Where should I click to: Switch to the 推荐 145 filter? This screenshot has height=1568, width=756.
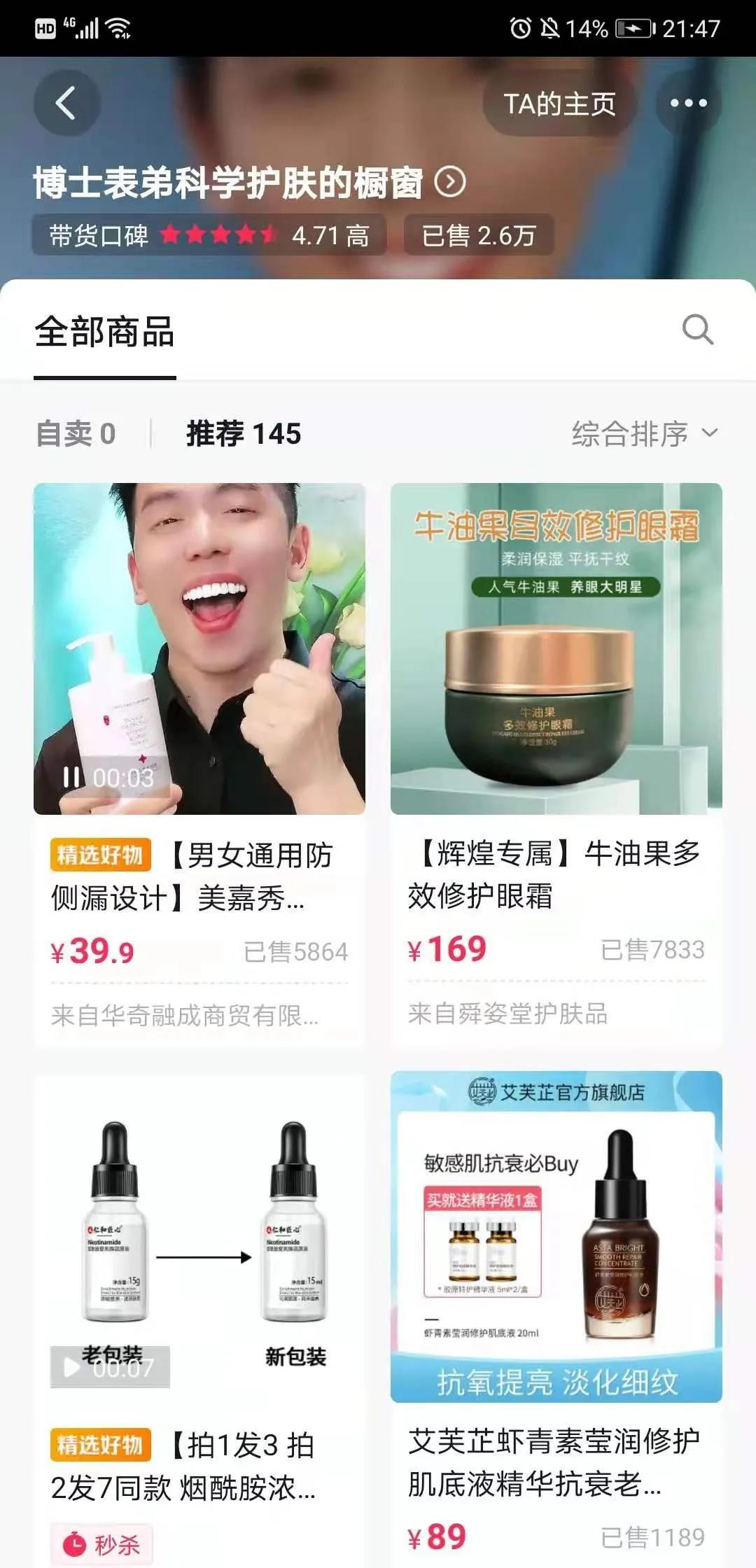click(x=243, y=433)
